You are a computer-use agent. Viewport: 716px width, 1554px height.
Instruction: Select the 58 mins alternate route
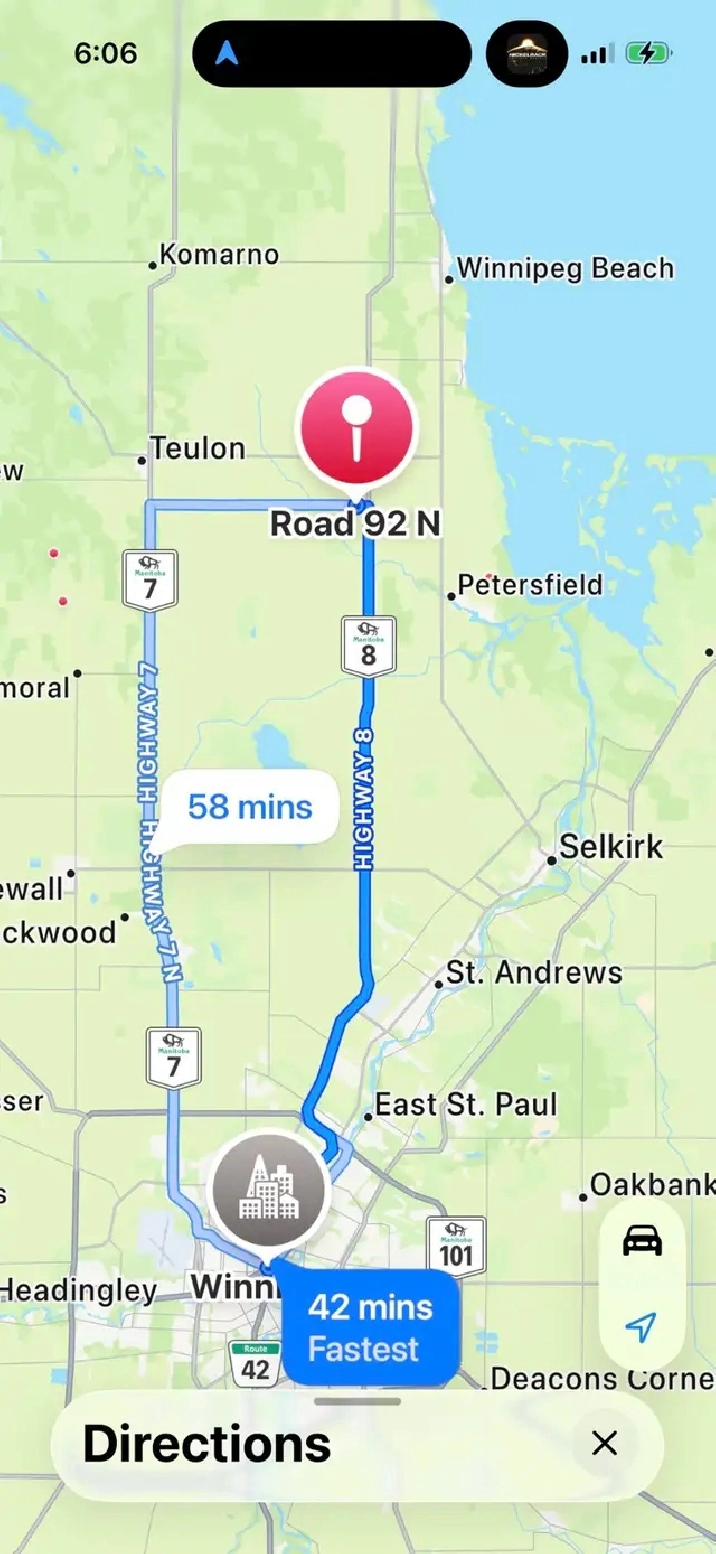(x=250, y=807)
